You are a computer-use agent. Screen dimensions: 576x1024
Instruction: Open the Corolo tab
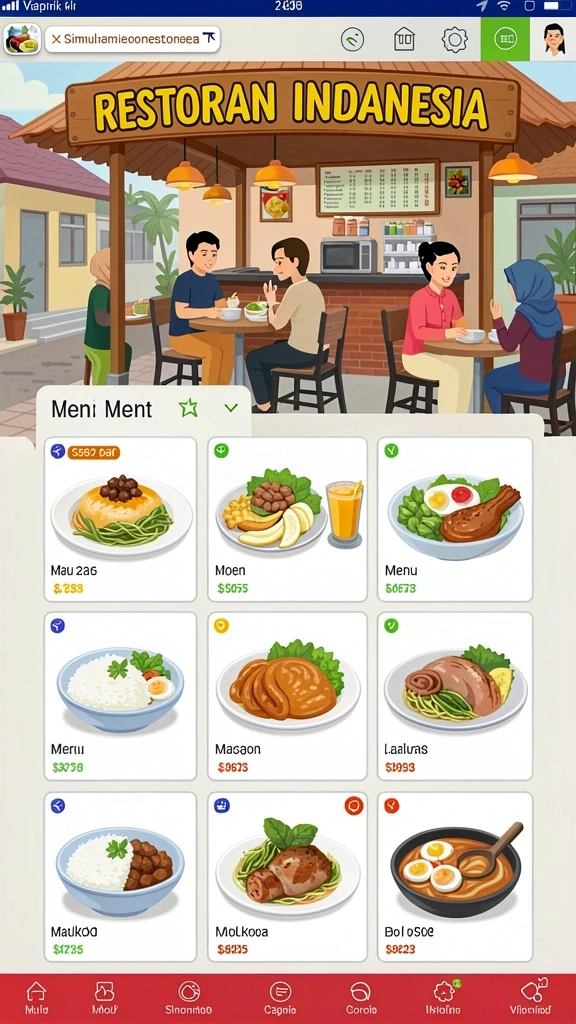(360, 998)
